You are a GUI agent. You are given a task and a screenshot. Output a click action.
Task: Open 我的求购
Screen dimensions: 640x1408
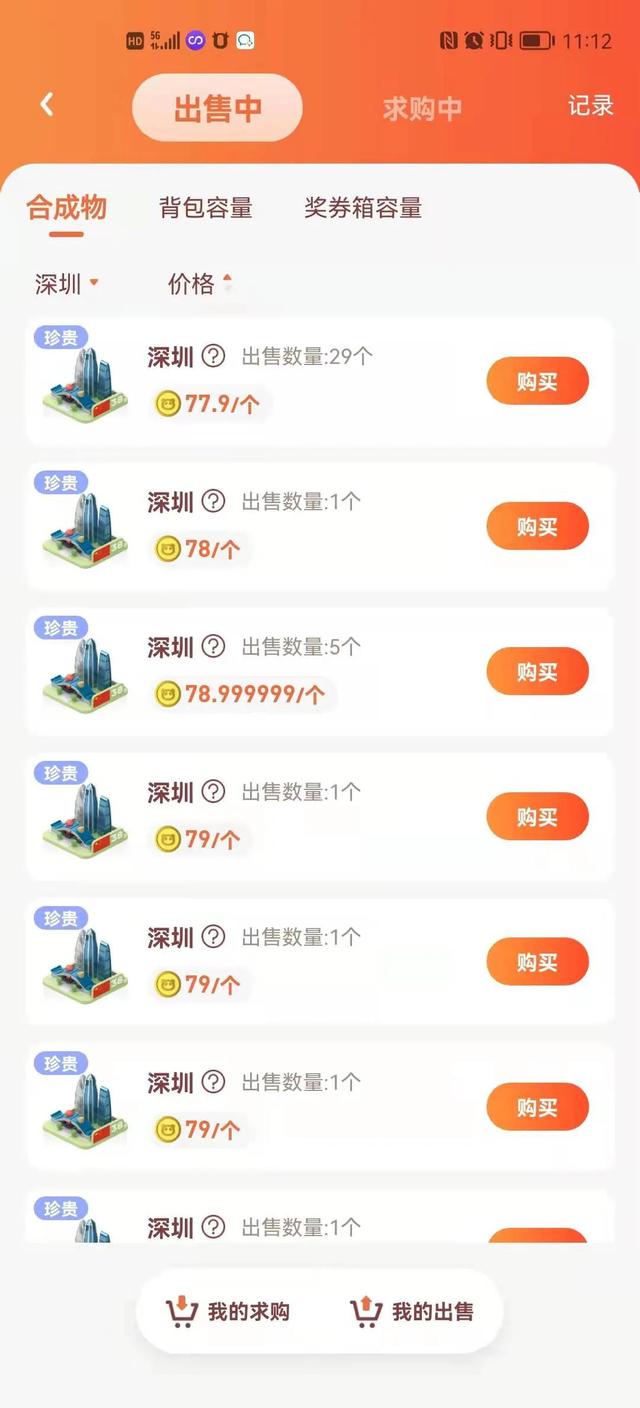229,1311
